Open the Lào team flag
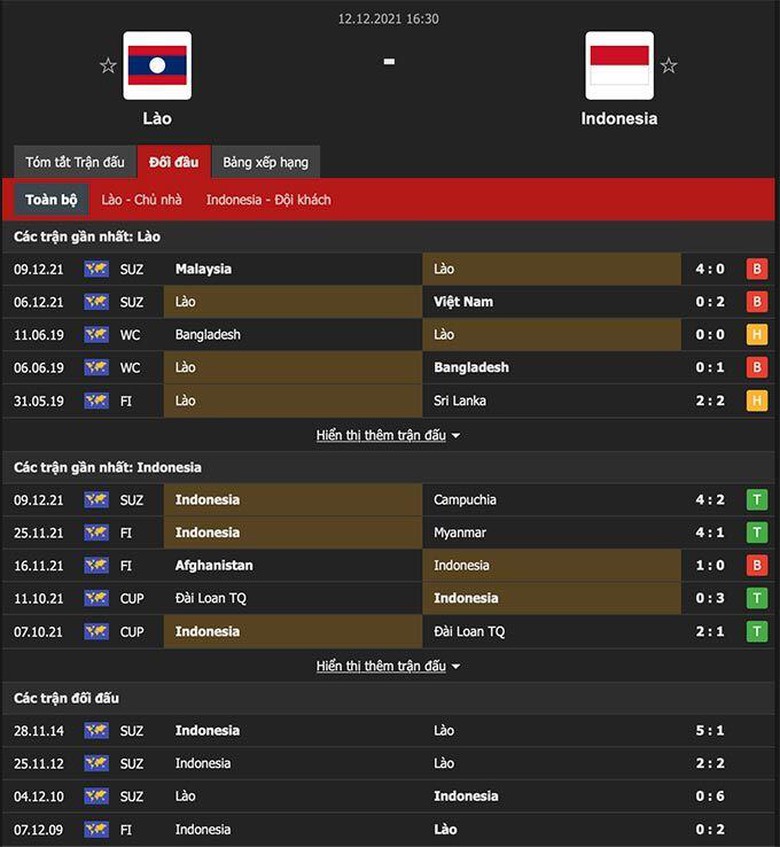780x847 pixels. [157, 65]
